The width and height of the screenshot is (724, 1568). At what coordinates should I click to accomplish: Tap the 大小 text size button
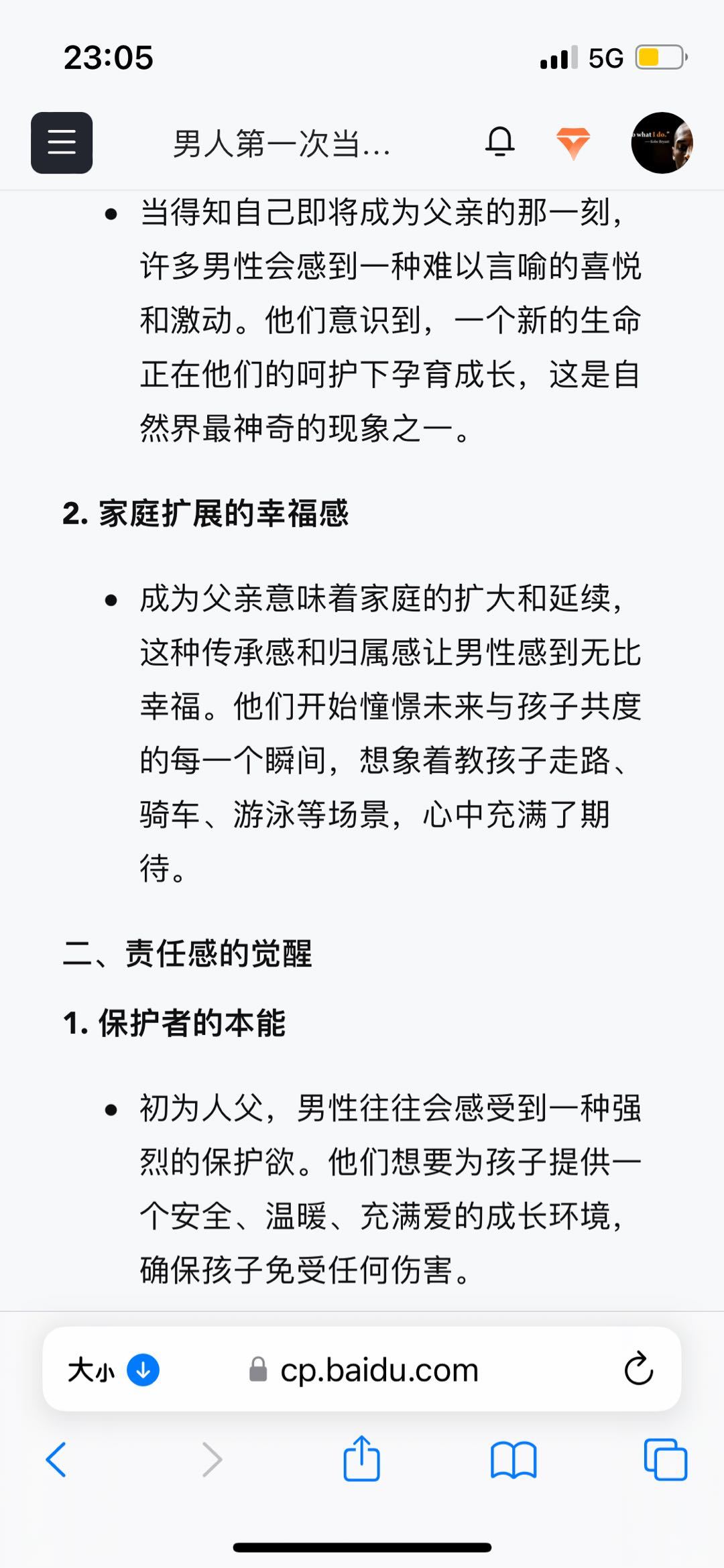pos(91,1370)
